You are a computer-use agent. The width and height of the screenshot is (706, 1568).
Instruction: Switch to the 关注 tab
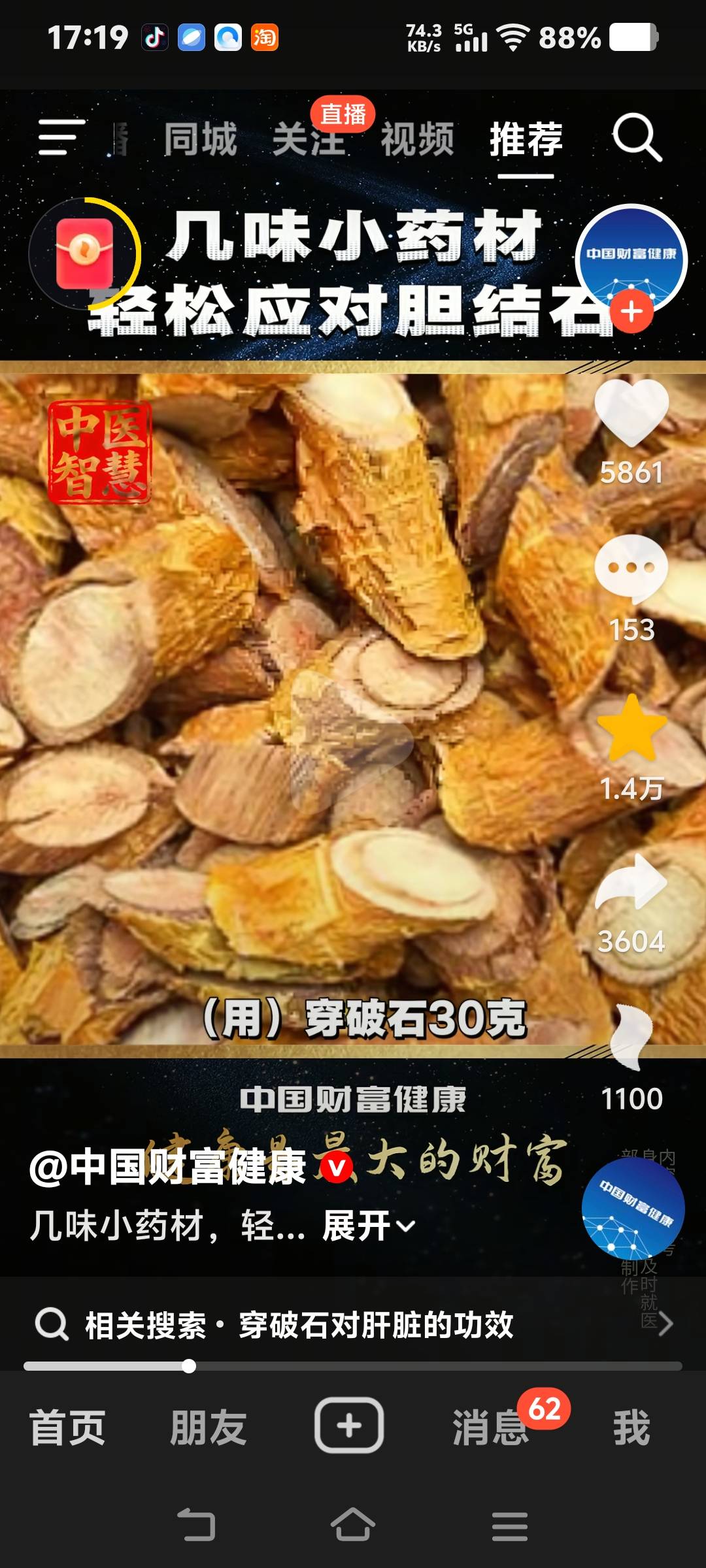(308, 139)
